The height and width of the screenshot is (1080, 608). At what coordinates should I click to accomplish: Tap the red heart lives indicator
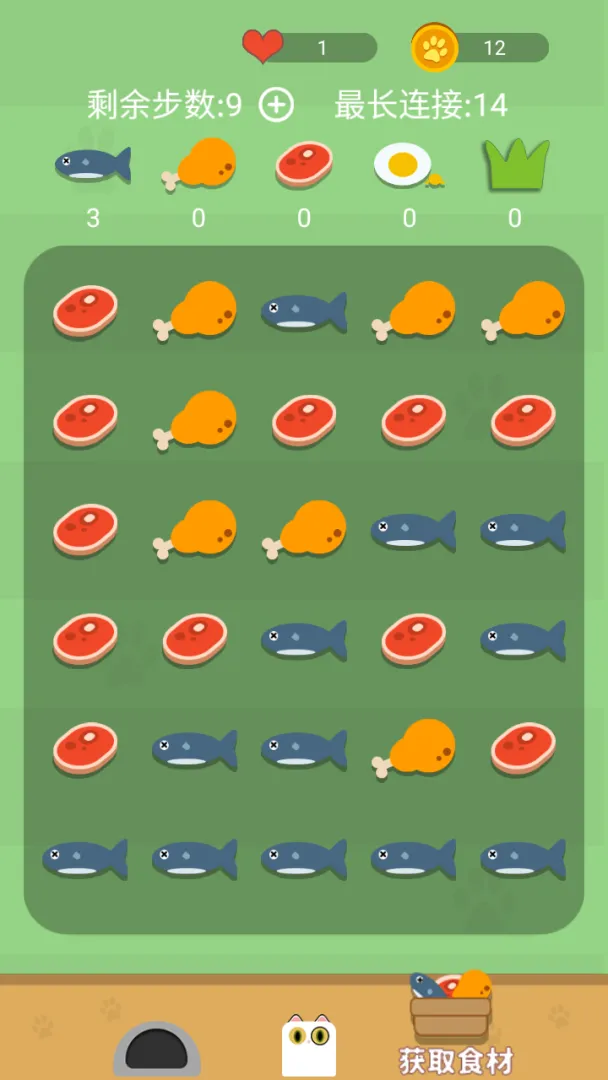coord(310,48)
